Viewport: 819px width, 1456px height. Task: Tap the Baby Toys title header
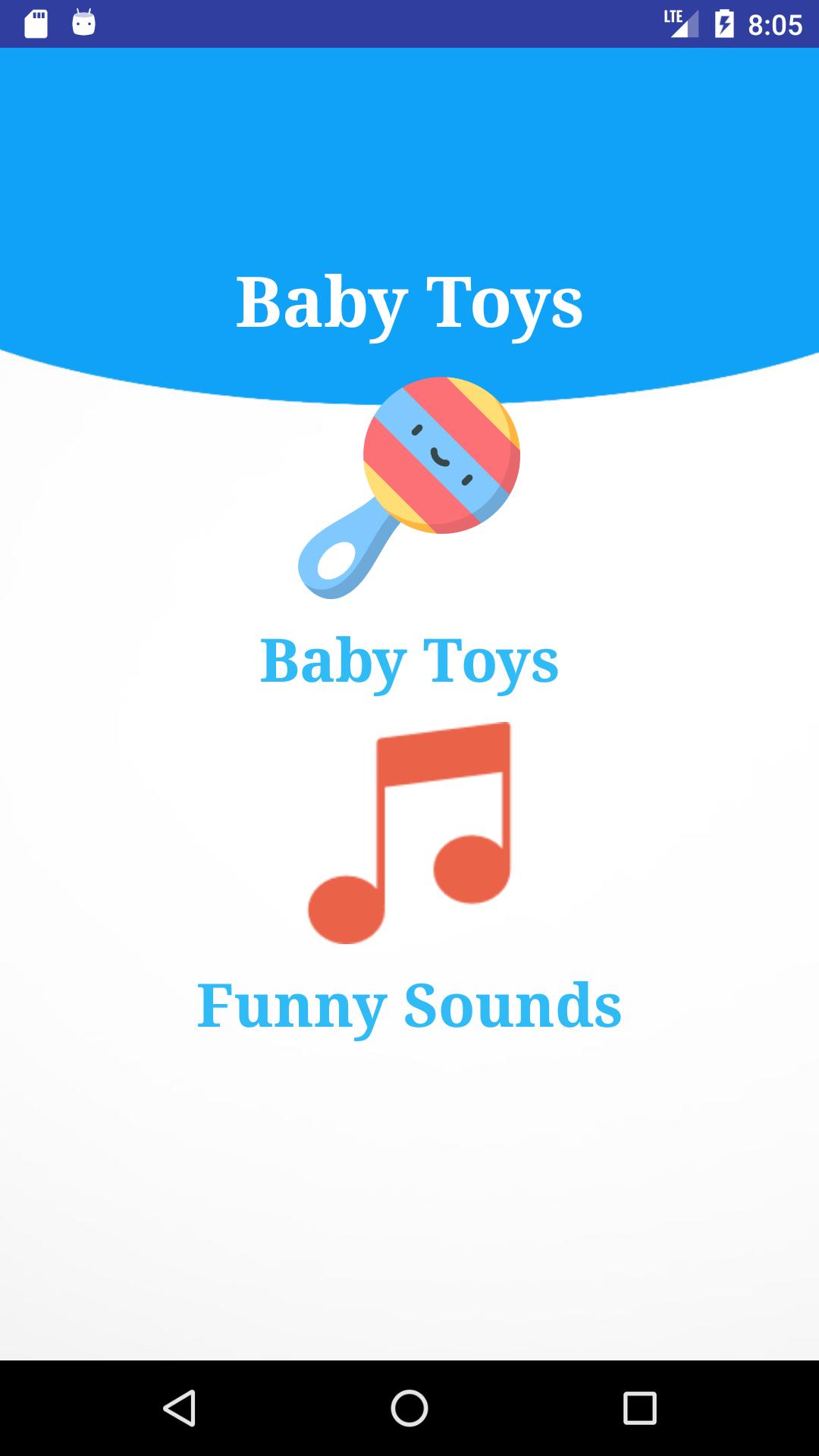point(409,302)
